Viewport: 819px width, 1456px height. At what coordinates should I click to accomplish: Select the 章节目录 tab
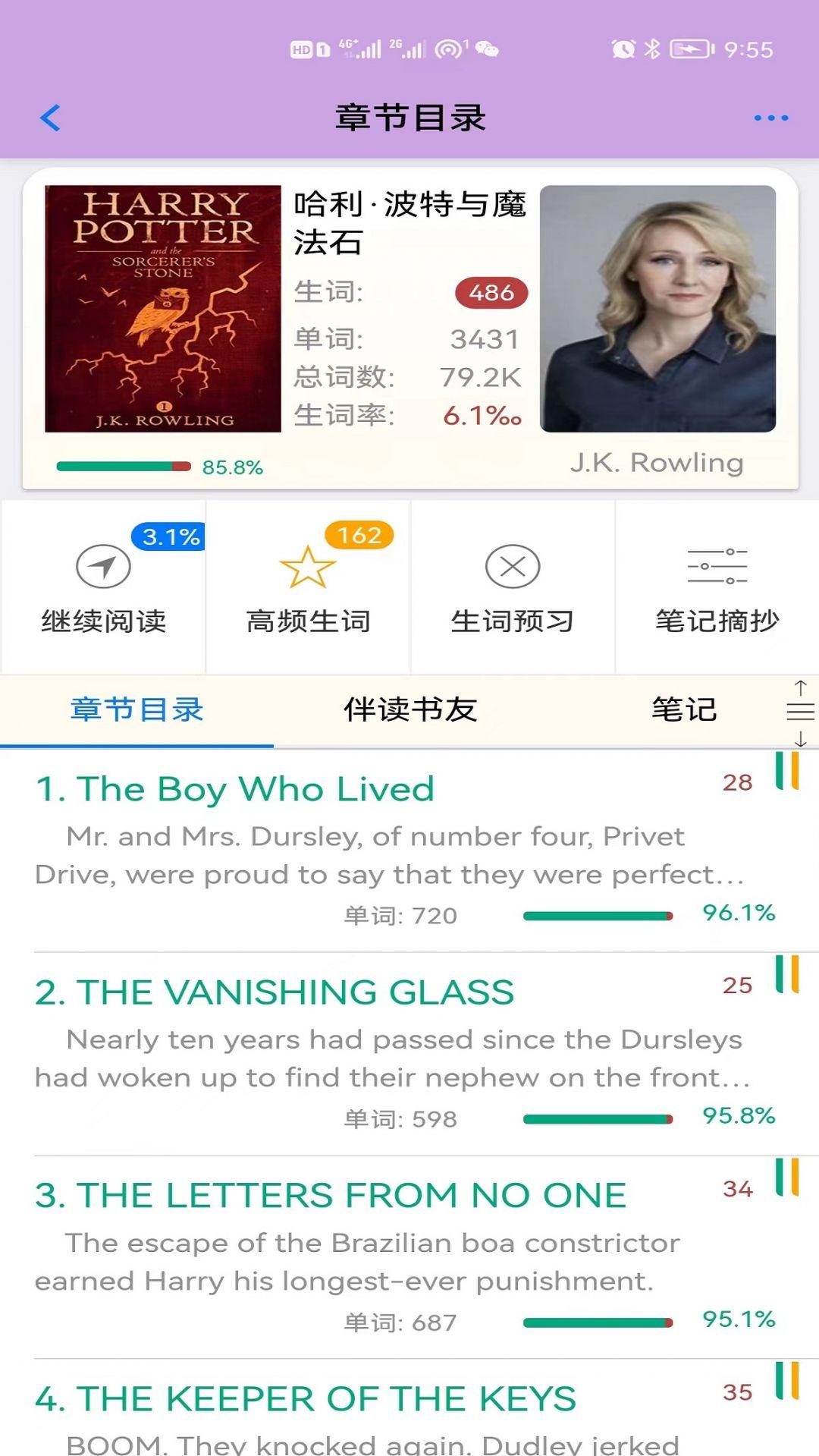[x=135, y=711]
